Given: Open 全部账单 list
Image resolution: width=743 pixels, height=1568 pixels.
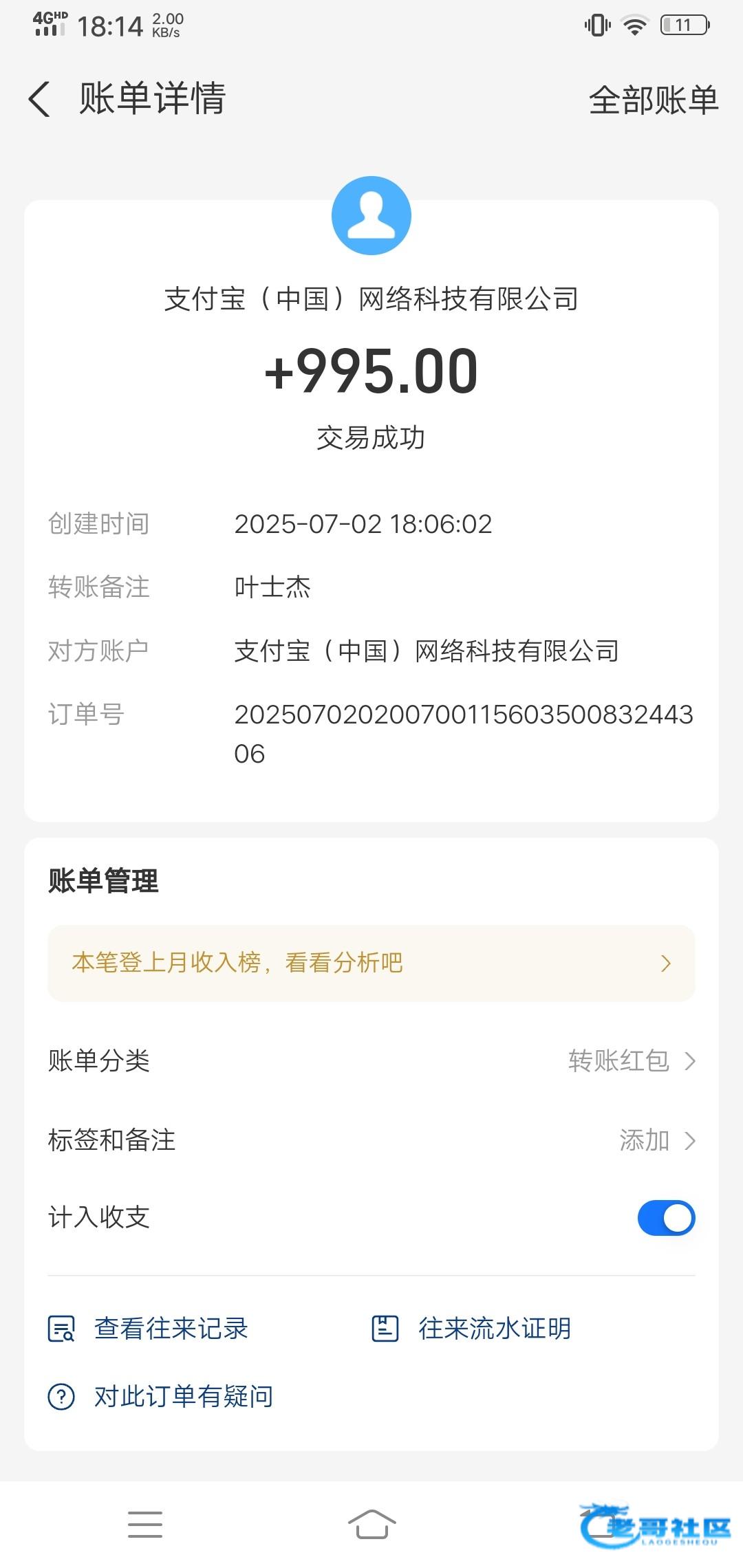Looking at the screenshot, I should (653, 100).
